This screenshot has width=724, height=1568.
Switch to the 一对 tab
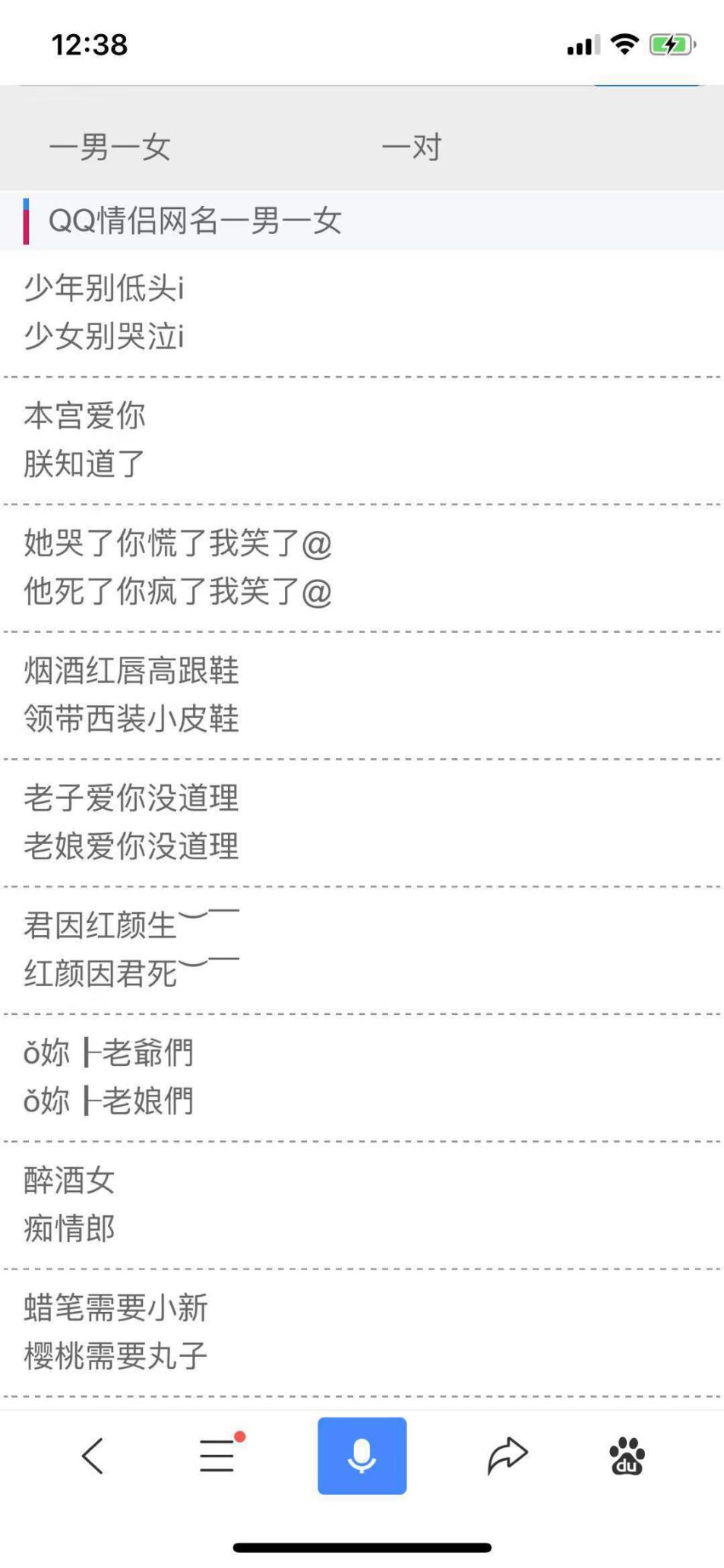pos(411,148)
